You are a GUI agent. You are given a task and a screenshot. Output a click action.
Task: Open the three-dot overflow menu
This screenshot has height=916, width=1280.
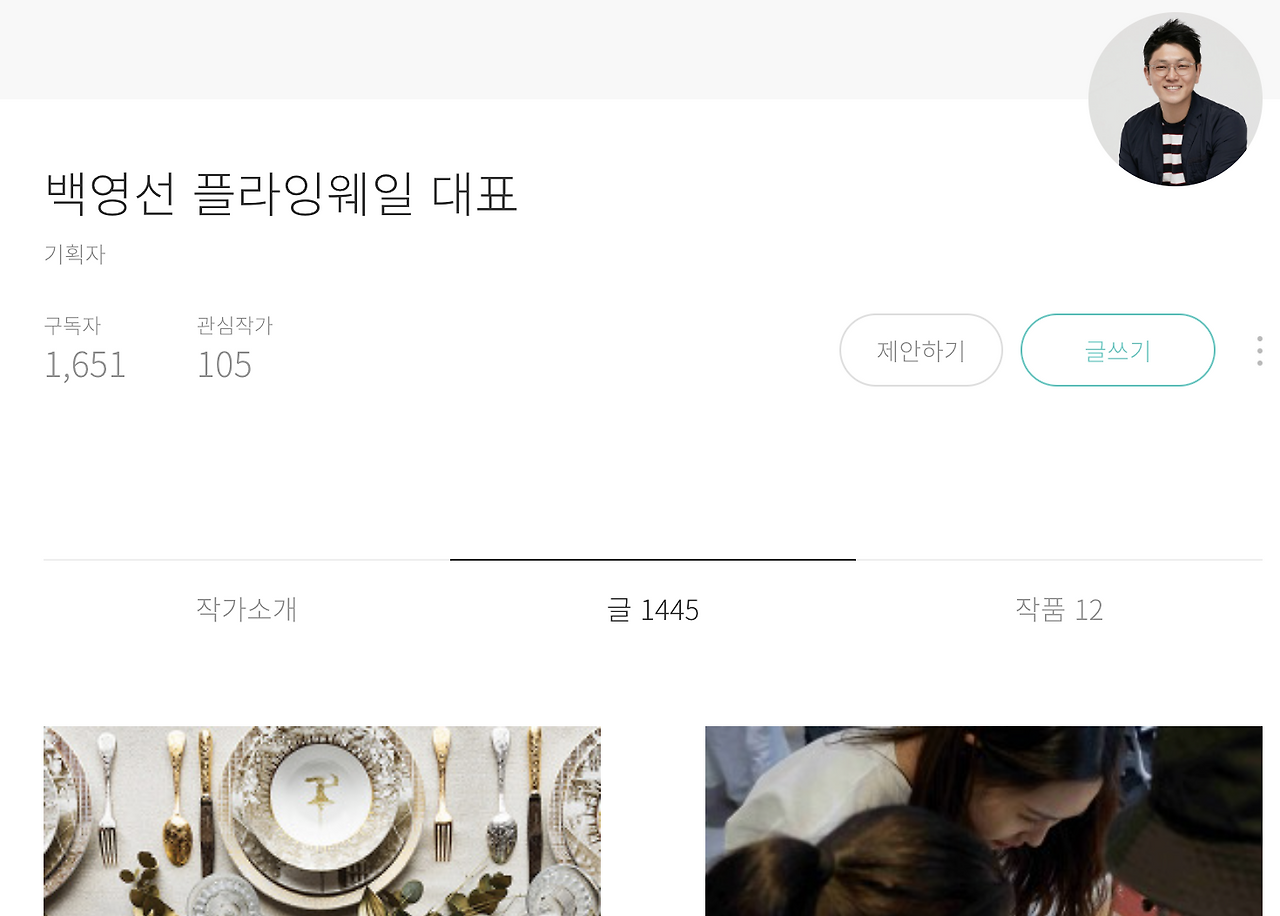click(1259, 351)
